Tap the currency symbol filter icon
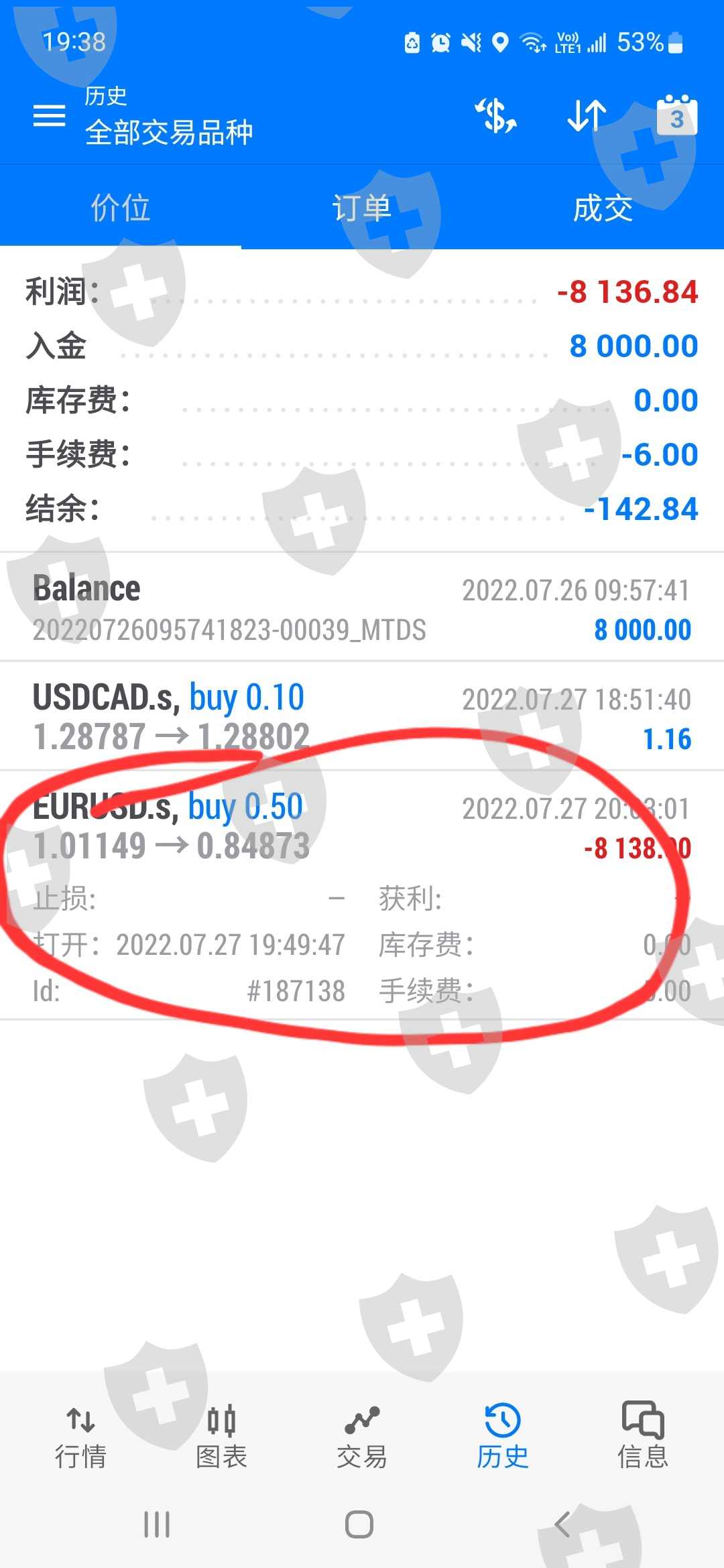Image resolution: width=724 pixels, height=1568 pixels. click(496, 115)
